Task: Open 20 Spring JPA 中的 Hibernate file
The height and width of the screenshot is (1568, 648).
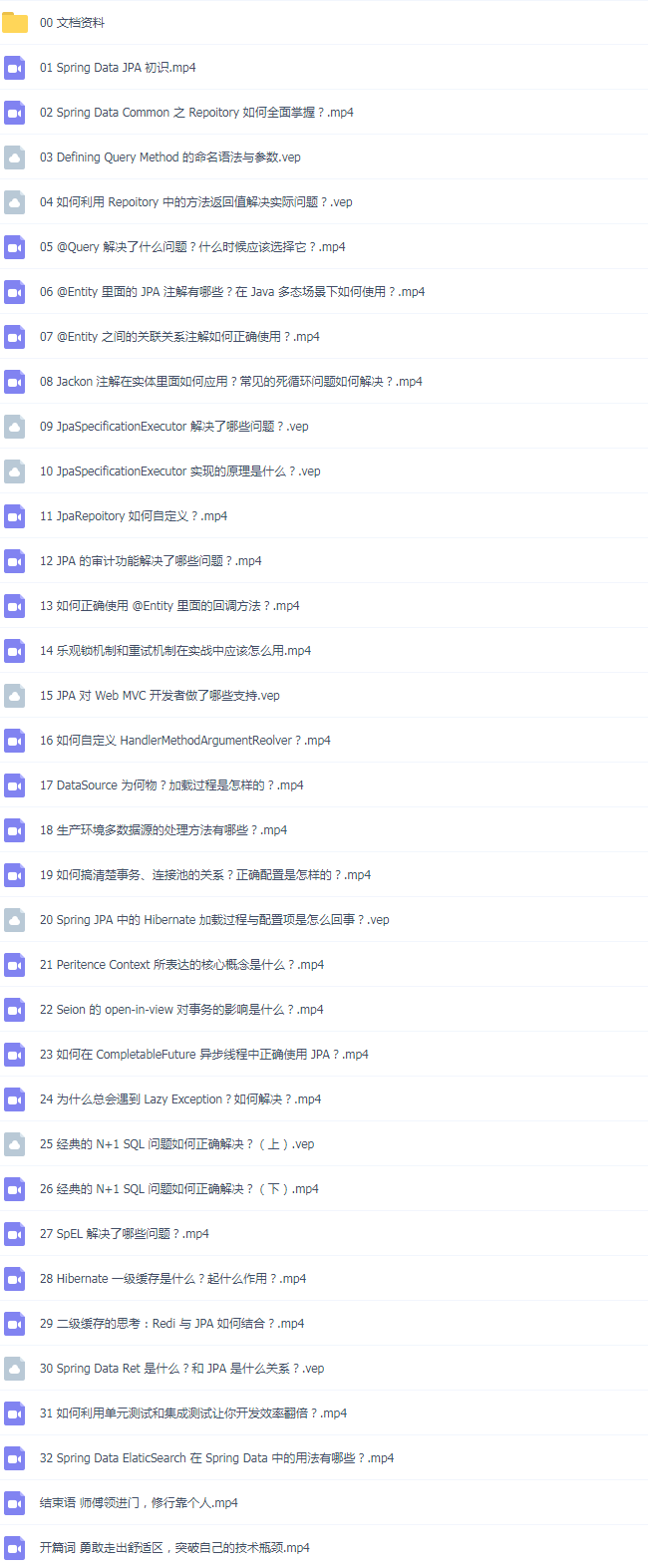Action: 214,920
